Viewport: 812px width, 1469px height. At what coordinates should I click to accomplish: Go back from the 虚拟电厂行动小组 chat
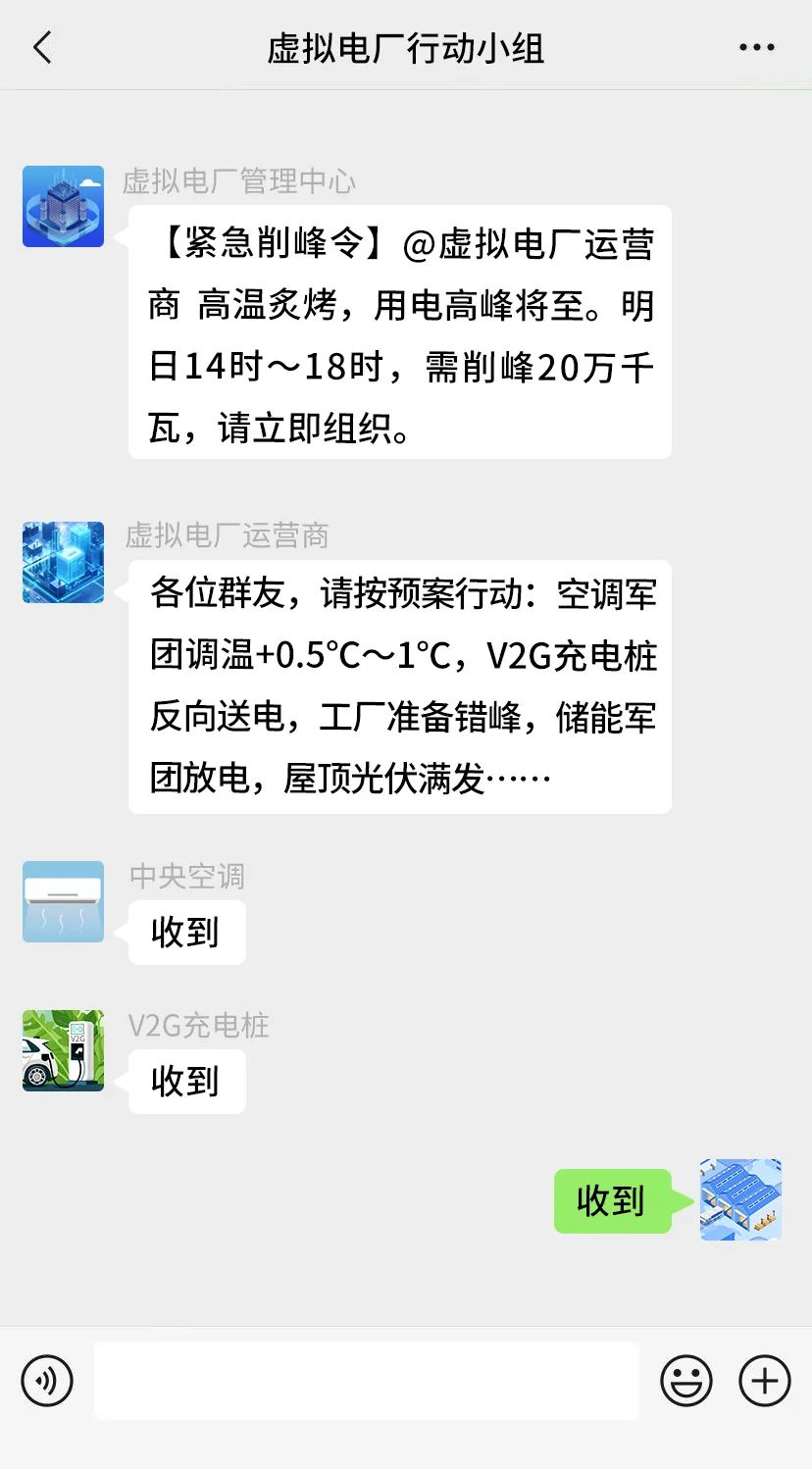pos(42,47)
